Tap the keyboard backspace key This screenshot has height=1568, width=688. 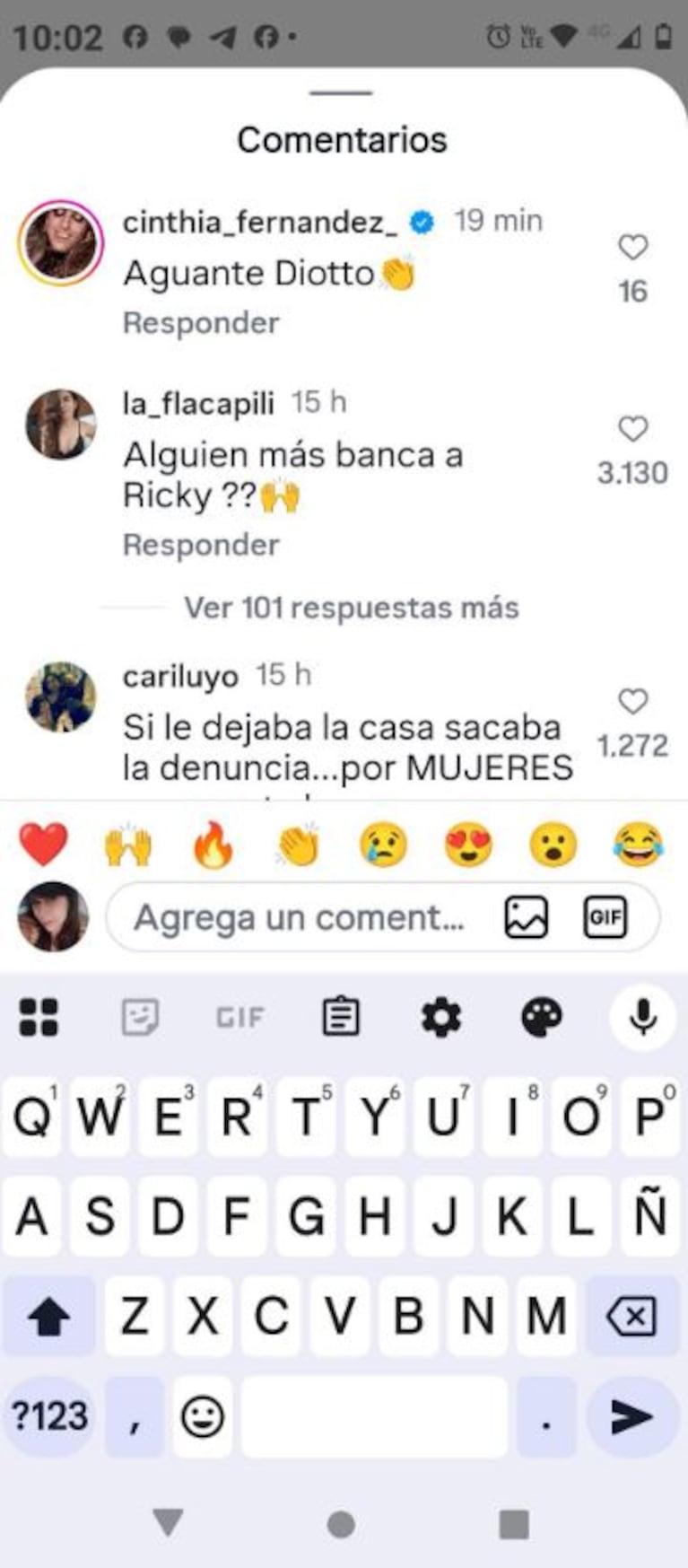(631, 1317)
